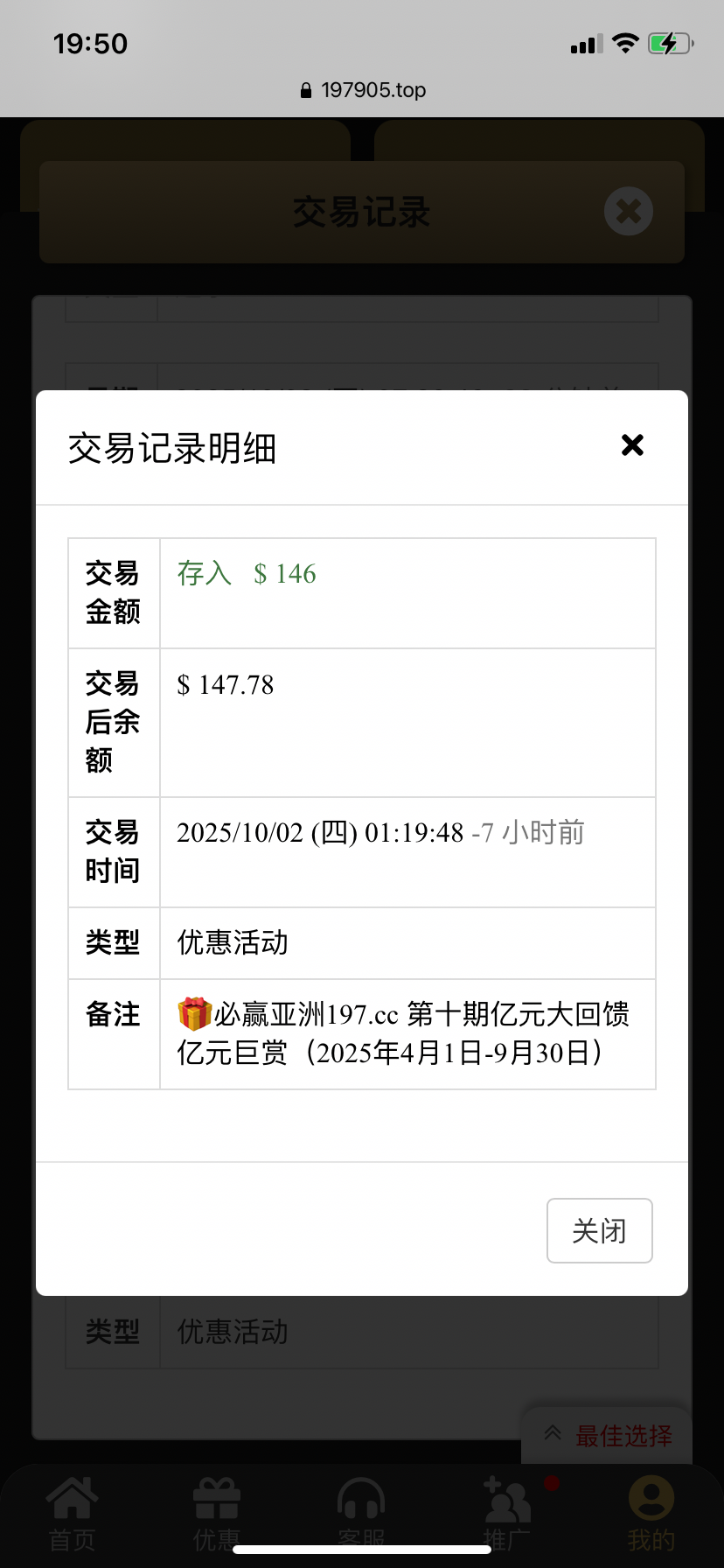Close the 交易记录明细 dialog with the X
The image size is (724, 1568).
point(632,445)
